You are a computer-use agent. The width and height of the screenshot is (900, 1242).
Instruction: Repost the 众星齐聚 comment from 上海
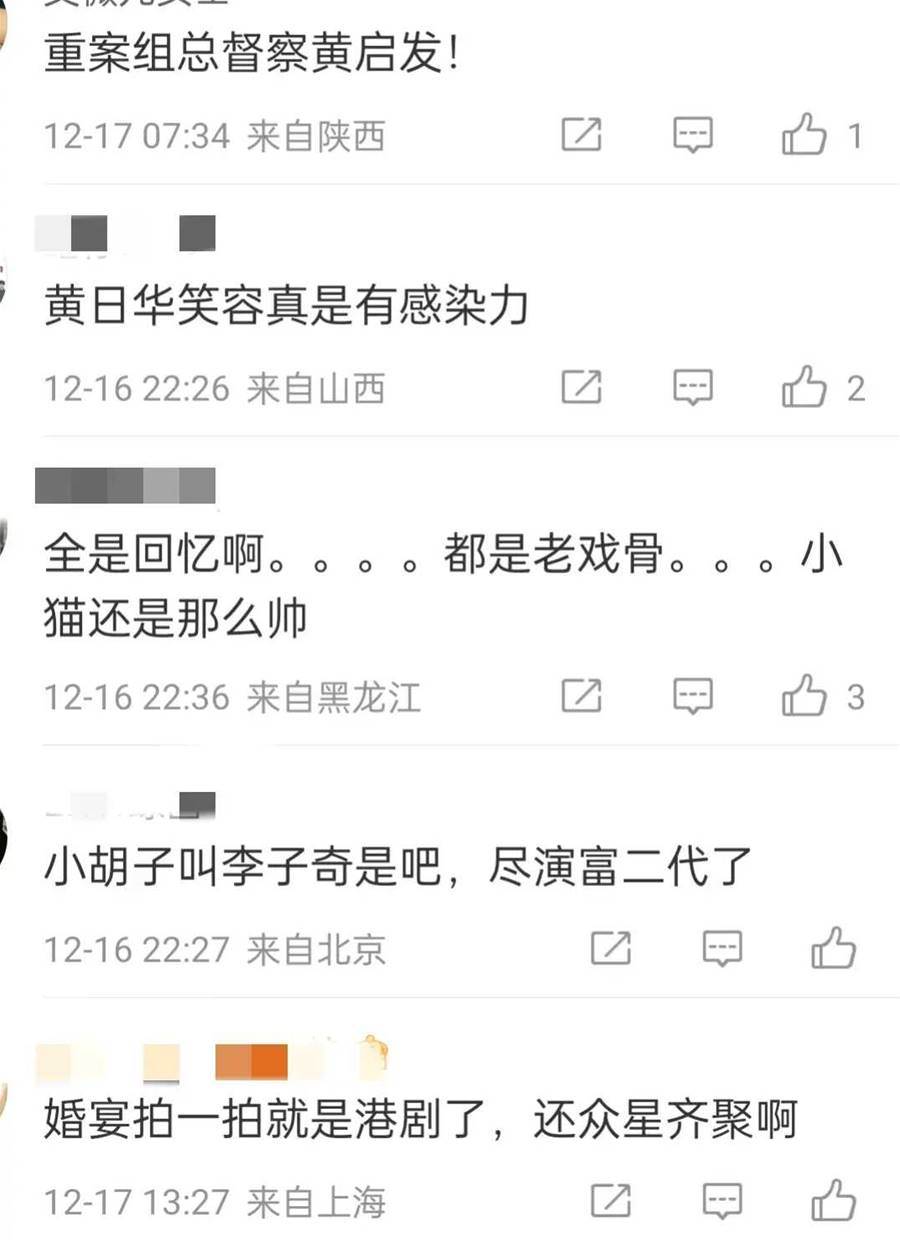click(610, 1200)
